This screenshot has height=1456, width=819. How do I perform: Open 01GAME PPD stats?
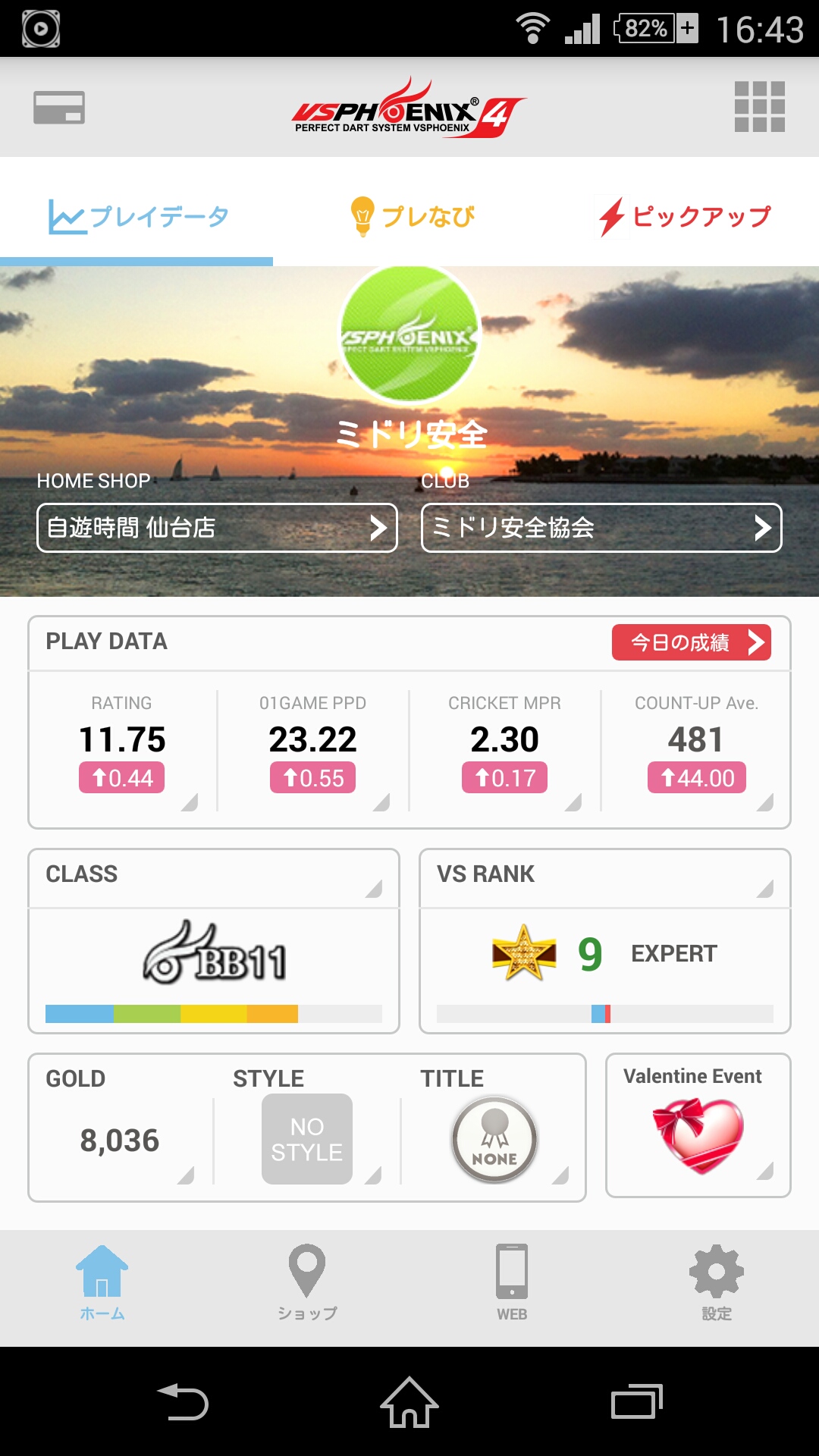coord(312,749)
